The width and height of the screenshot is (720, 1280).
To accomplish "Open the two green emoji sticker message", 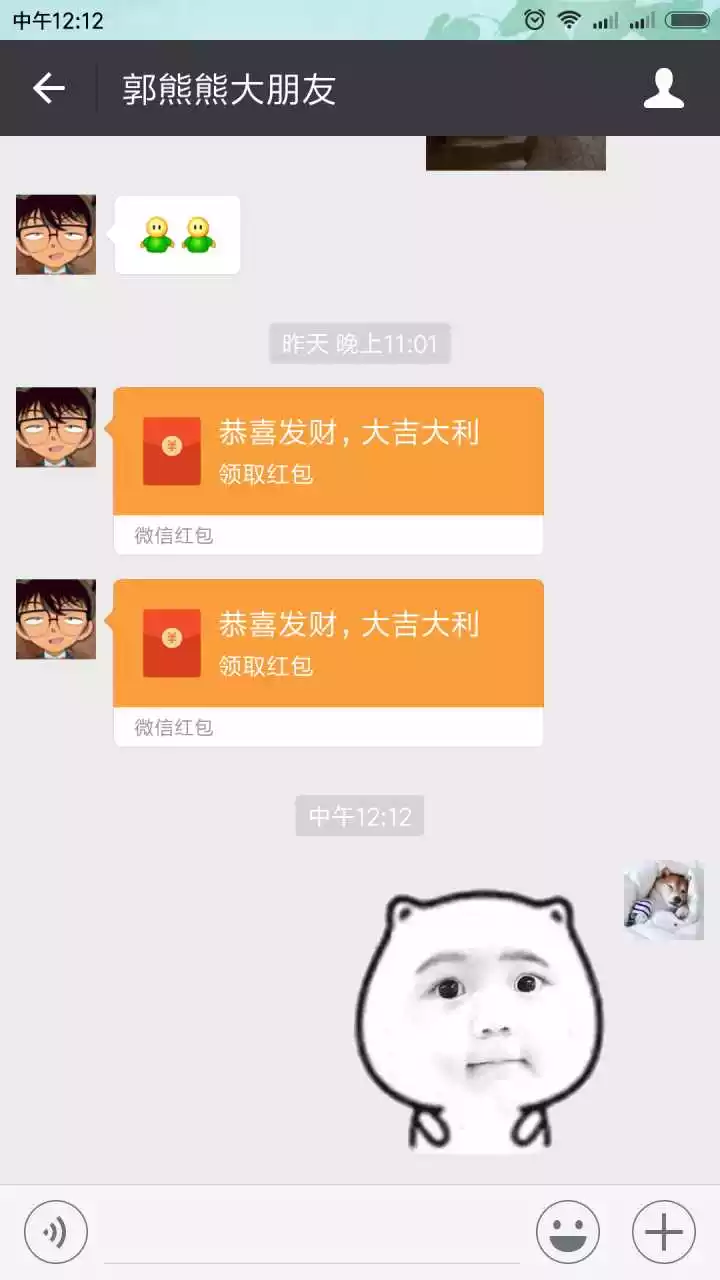I will click(x=177, y=234).
